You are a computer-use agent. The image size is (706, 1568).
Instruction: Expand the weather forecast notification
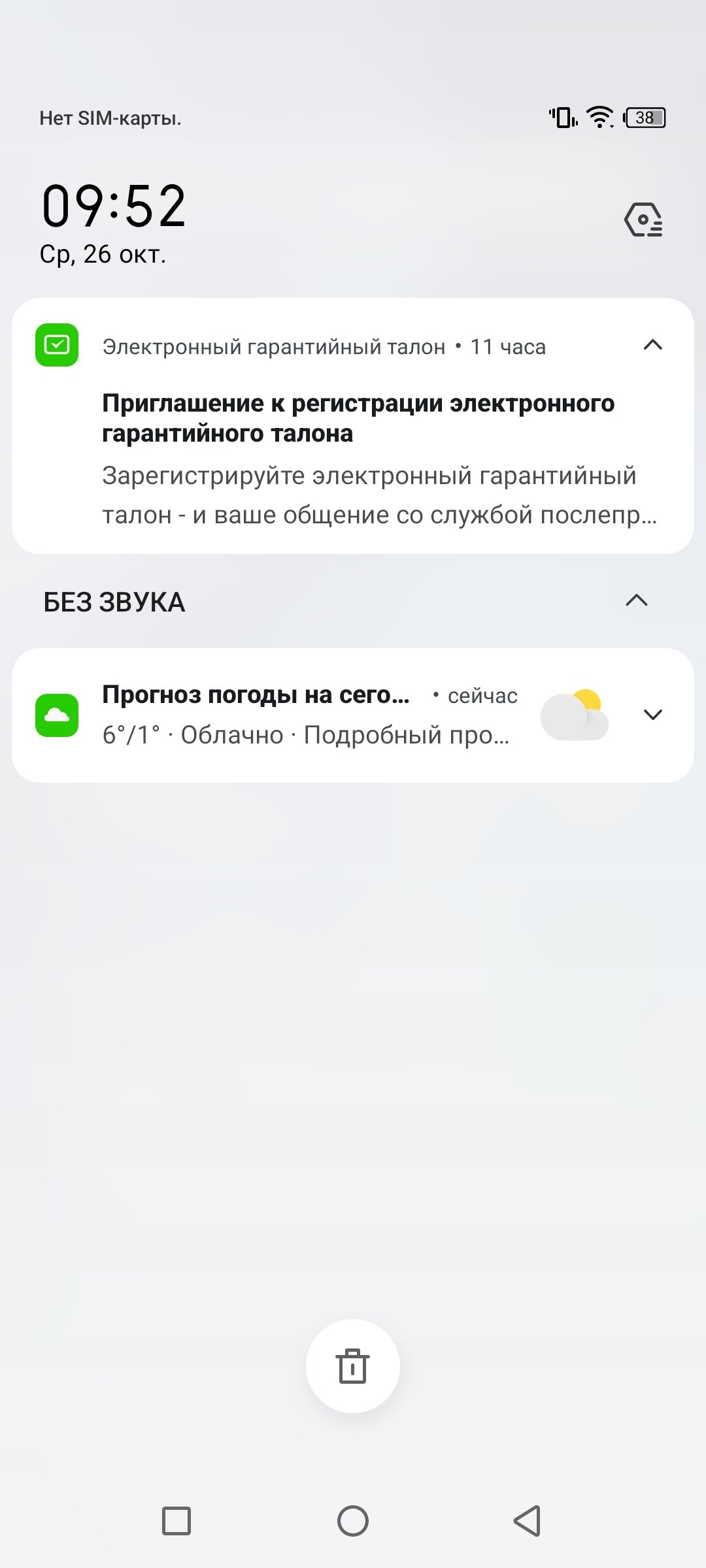653,715
